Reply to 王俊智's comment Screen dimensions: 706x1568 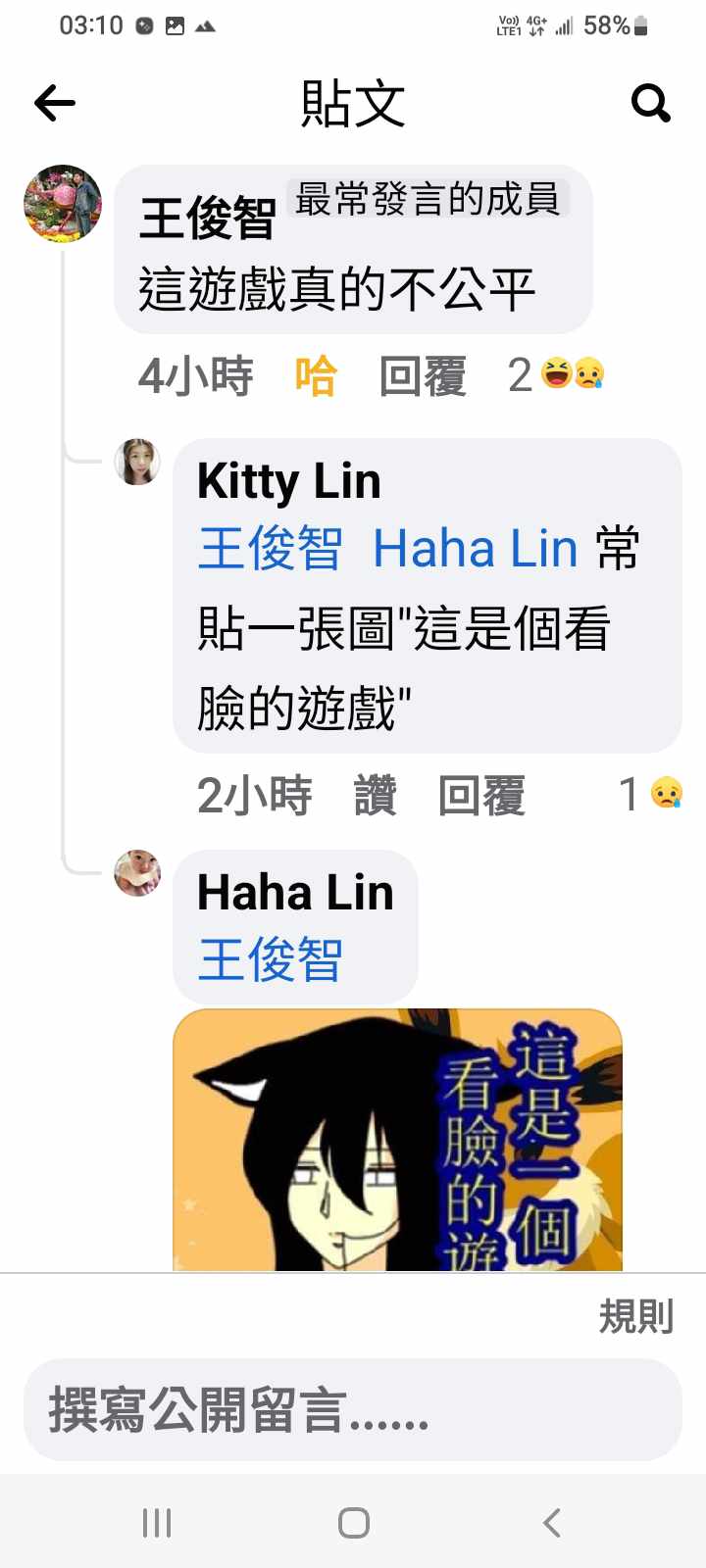(423, 376)
